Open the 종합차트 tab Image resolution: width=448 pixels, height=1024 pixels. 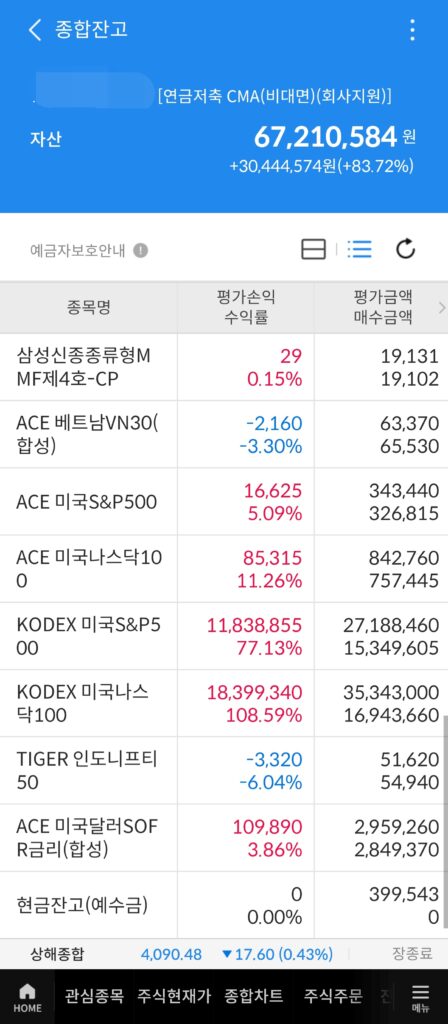point(254,996)
